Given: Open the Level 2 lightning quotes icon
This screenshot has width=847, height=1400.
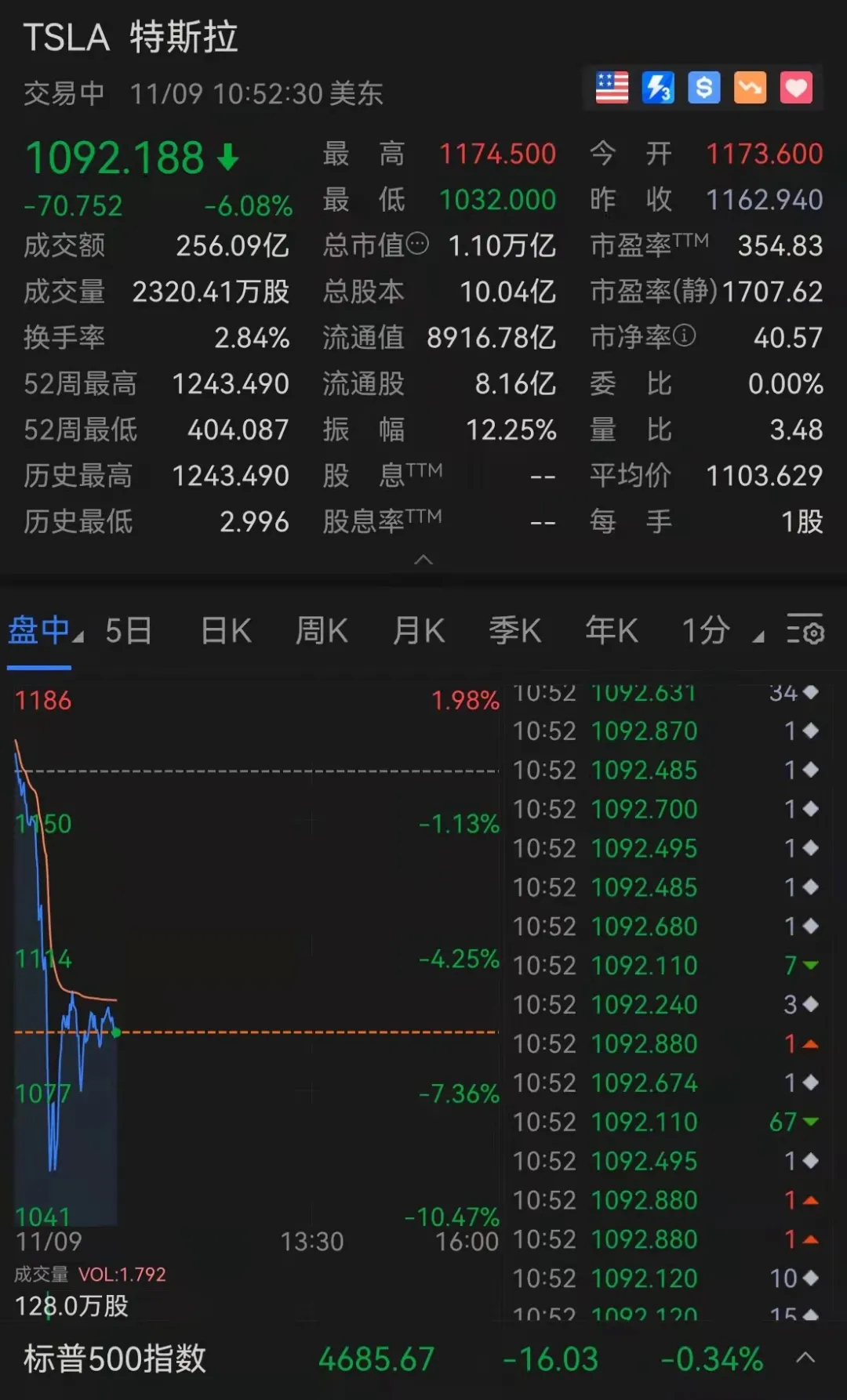Looking at the screenshot, I should coord(657,87).
